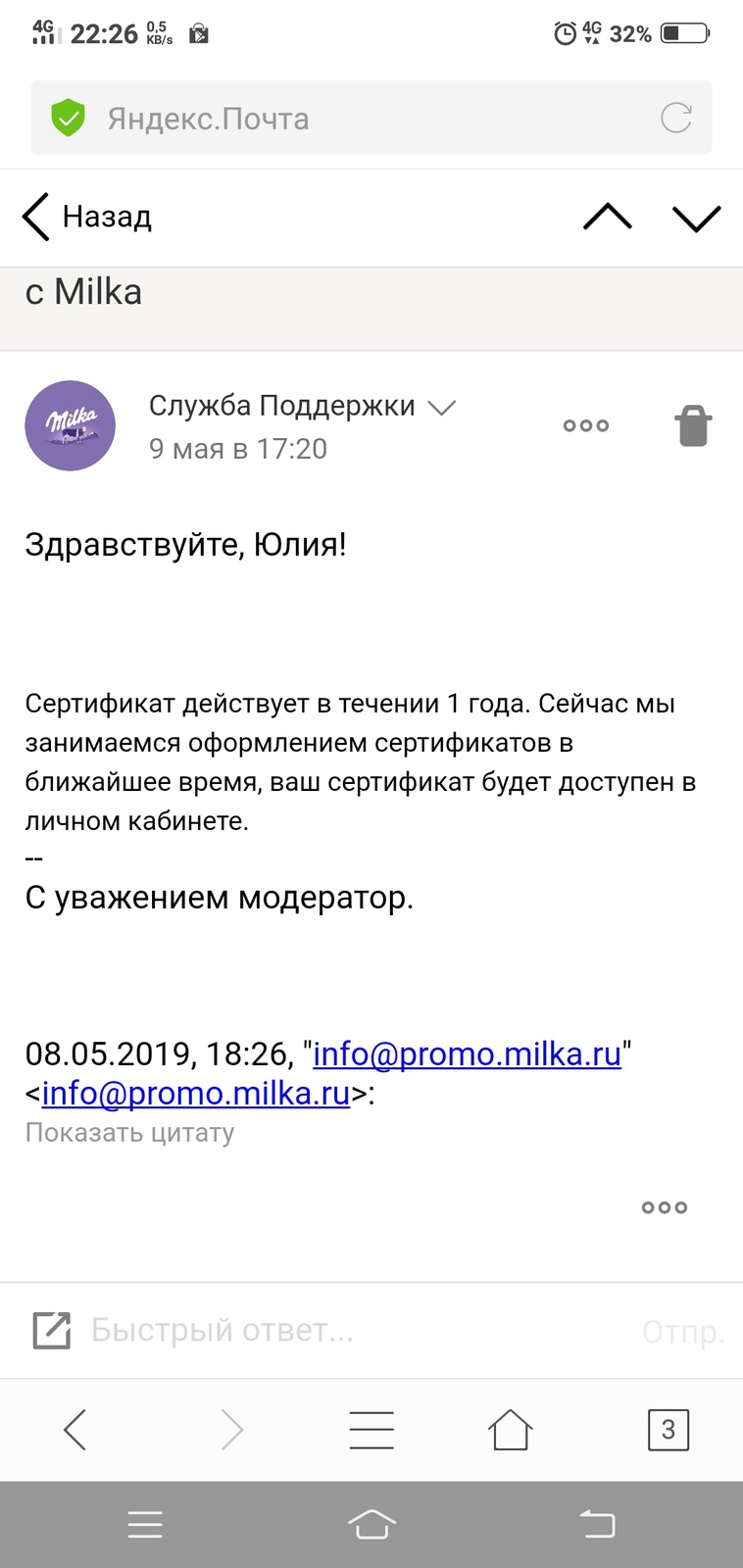Open the info@promo.milka.ru link in angle brackets
The height and width of the screenshot is (1568, 743).
[x=196, y=1093]
